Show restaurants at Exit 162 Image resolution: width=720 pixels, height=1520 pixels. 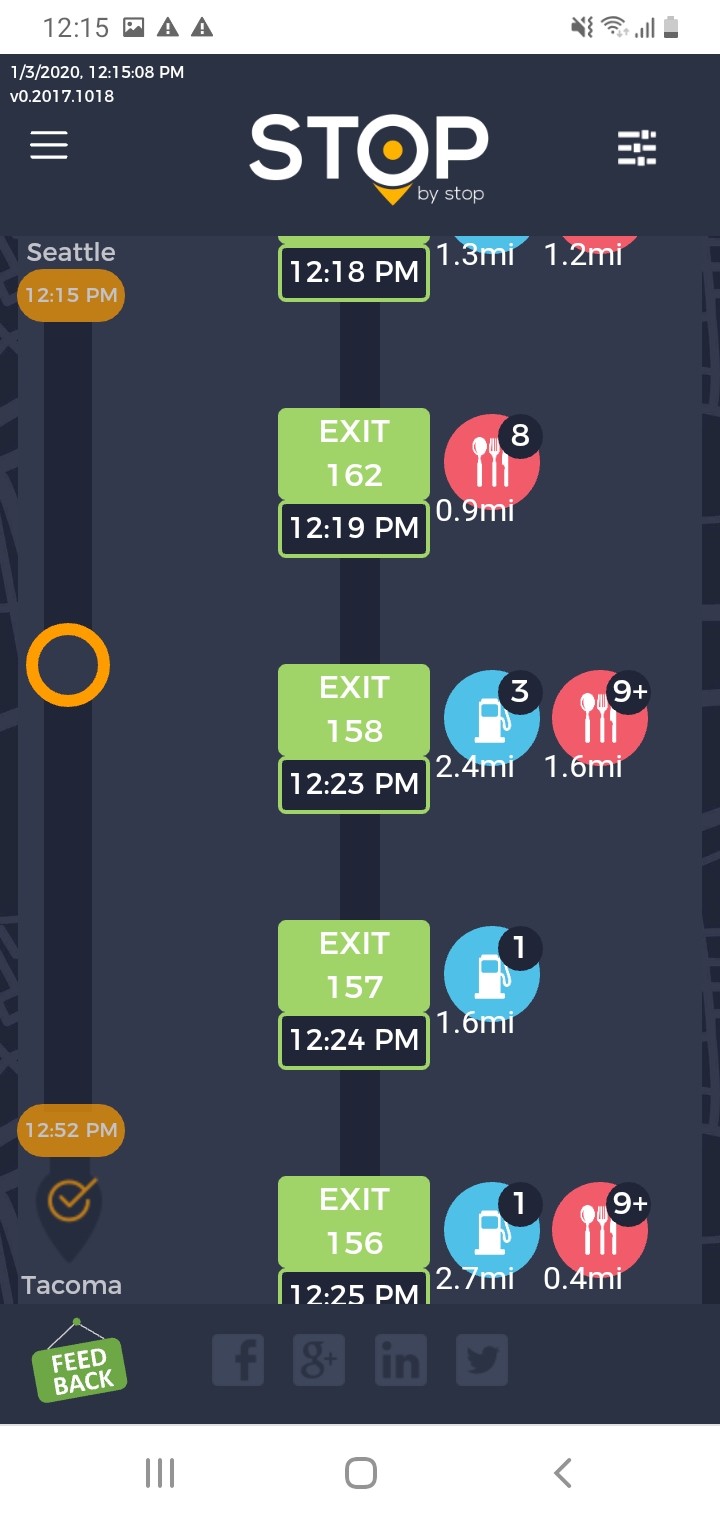click(492, 462)
